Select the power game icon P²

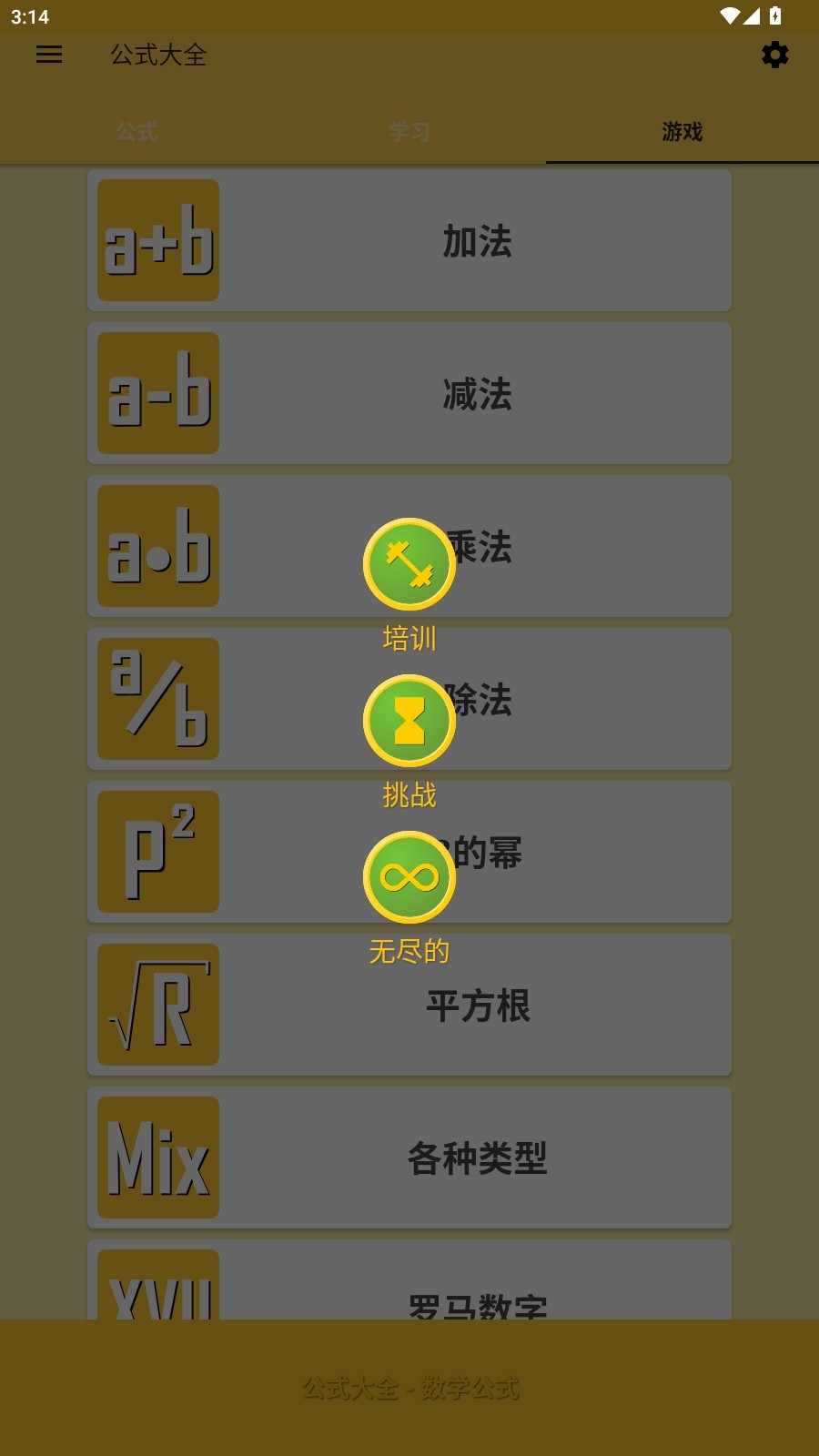click(157, 851)
